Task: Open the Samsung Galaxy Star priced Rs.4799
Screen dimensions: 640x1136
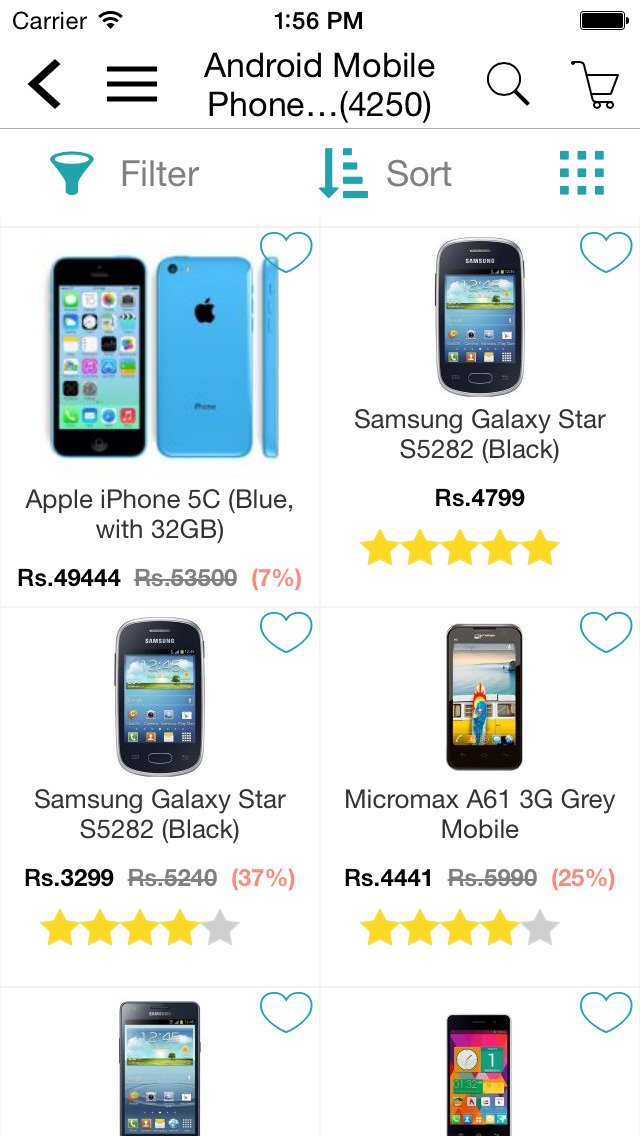Action: pyautogui.click(x=480, y=417)
